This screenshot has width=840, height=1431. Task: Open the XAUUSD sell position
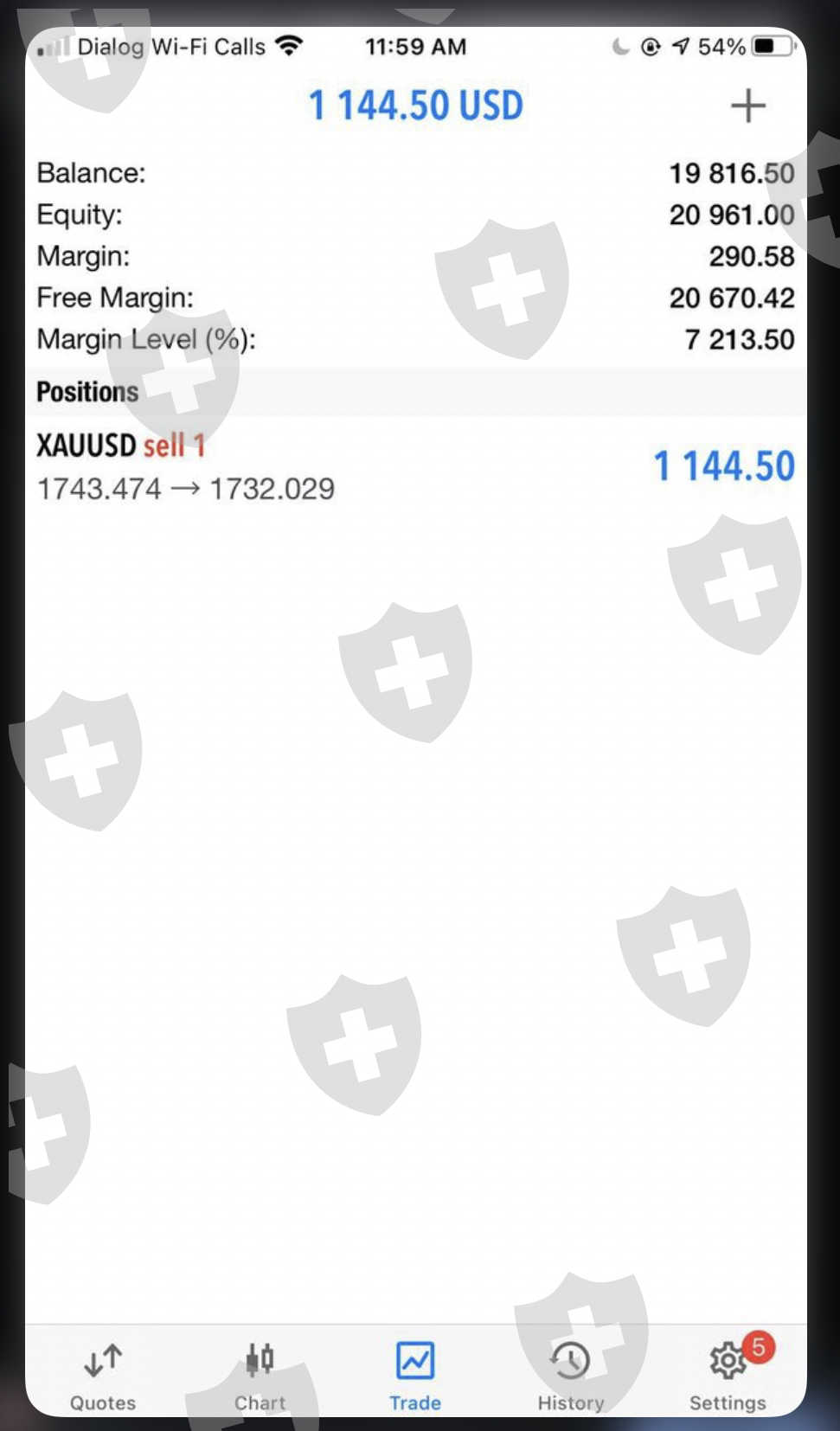coord(415,467)
